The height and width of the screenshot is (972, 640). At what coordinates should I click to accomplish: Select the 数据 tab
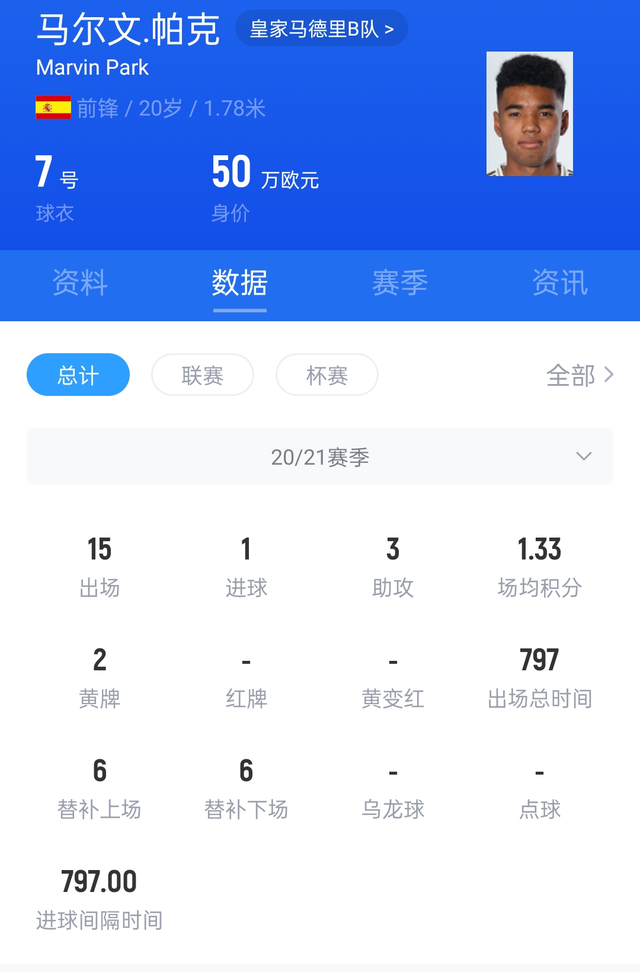(240, 283)
